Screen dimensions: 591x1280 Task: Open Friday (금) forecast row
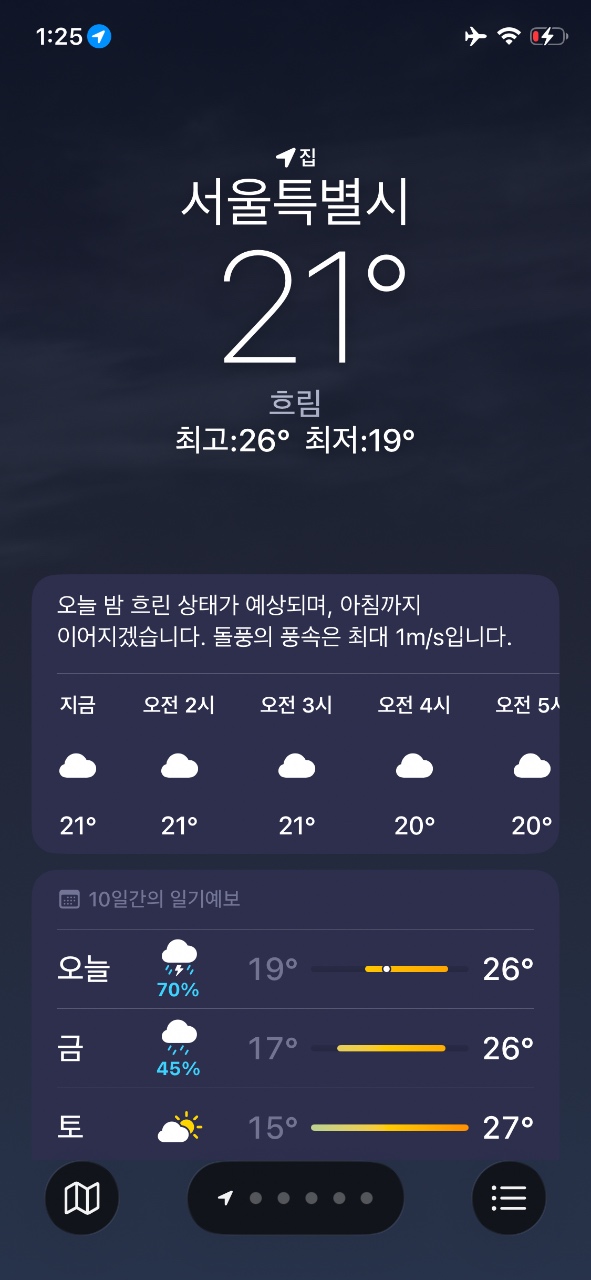[296, 1048]
